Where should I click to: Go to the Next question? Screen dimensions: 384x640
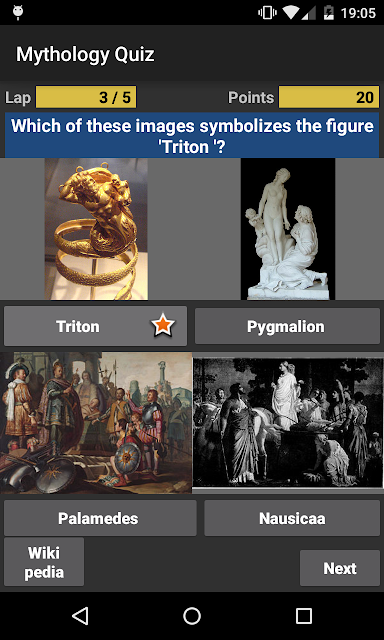click(340, 568)
